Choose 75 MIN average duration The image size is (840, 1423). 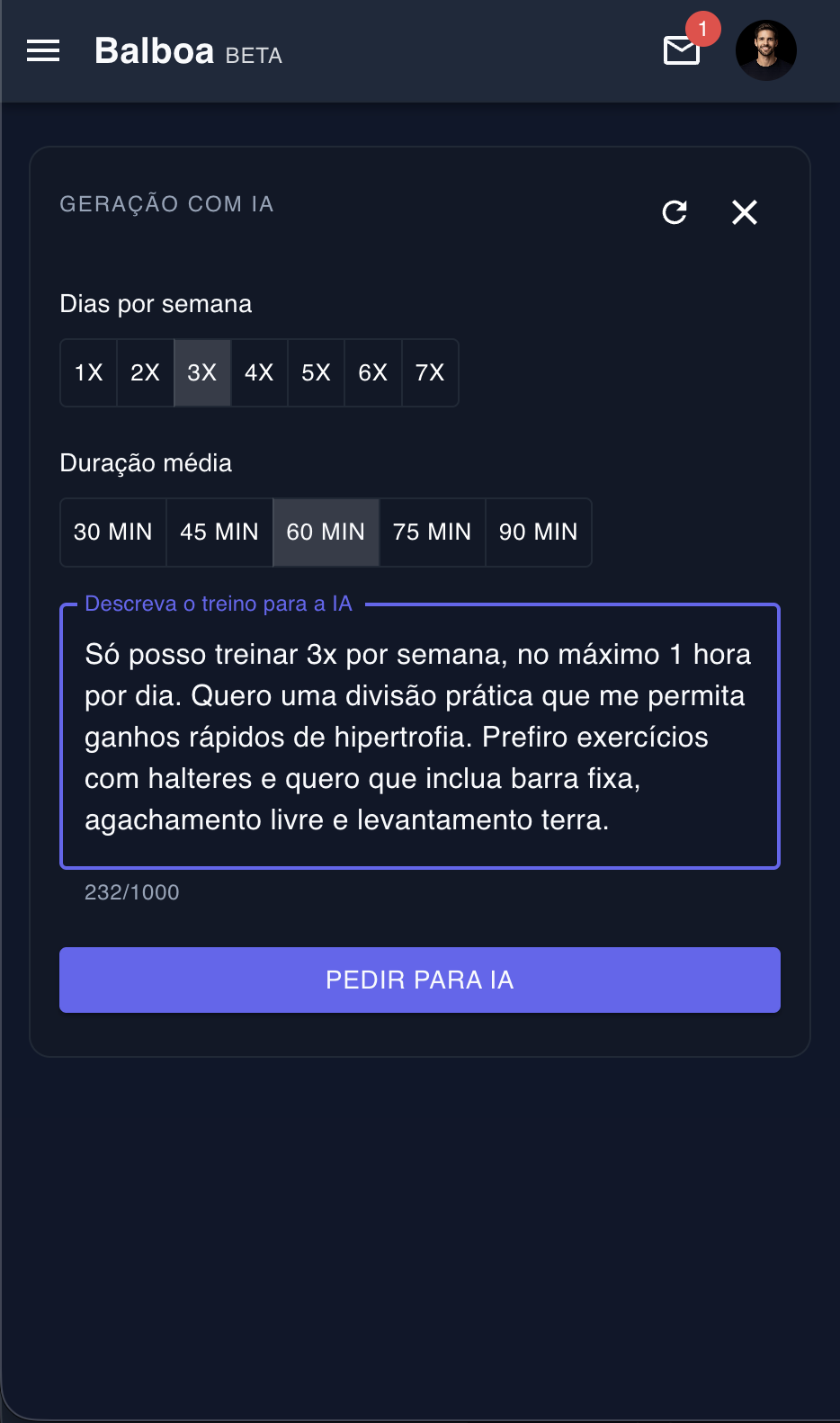pos(432,533)
